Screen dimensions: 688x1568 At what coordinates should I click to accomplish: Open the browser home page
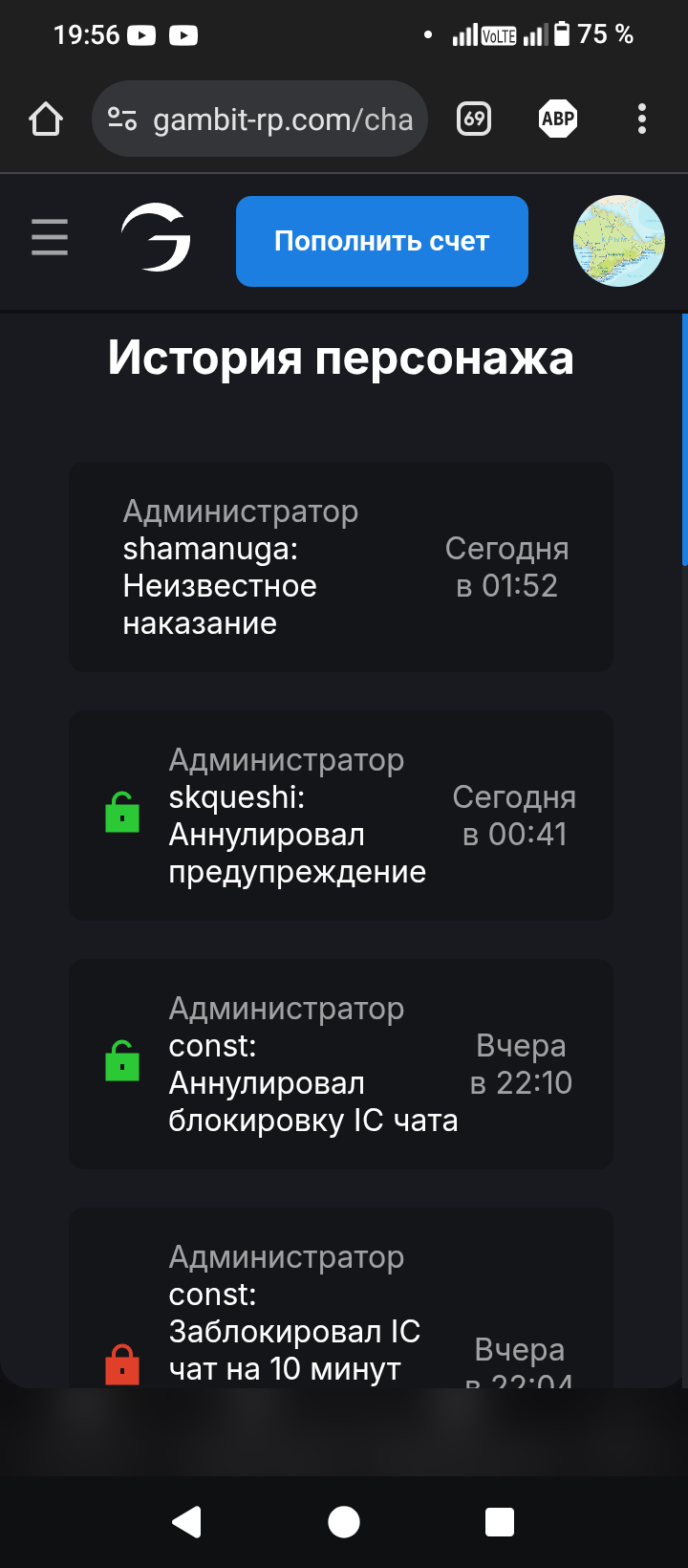(x=46, y=119)
